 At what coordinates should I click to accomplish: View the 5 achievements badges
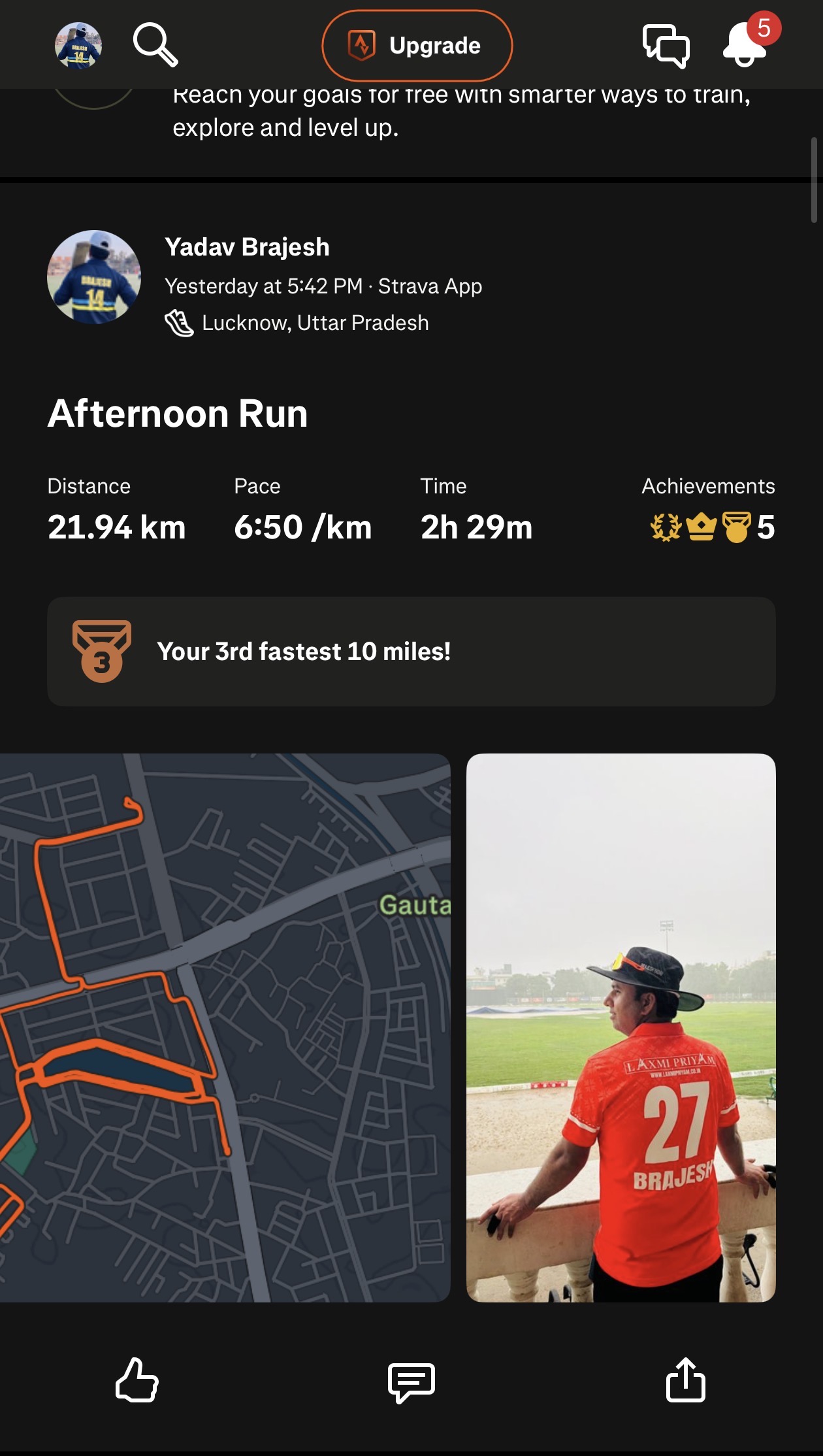712,527
